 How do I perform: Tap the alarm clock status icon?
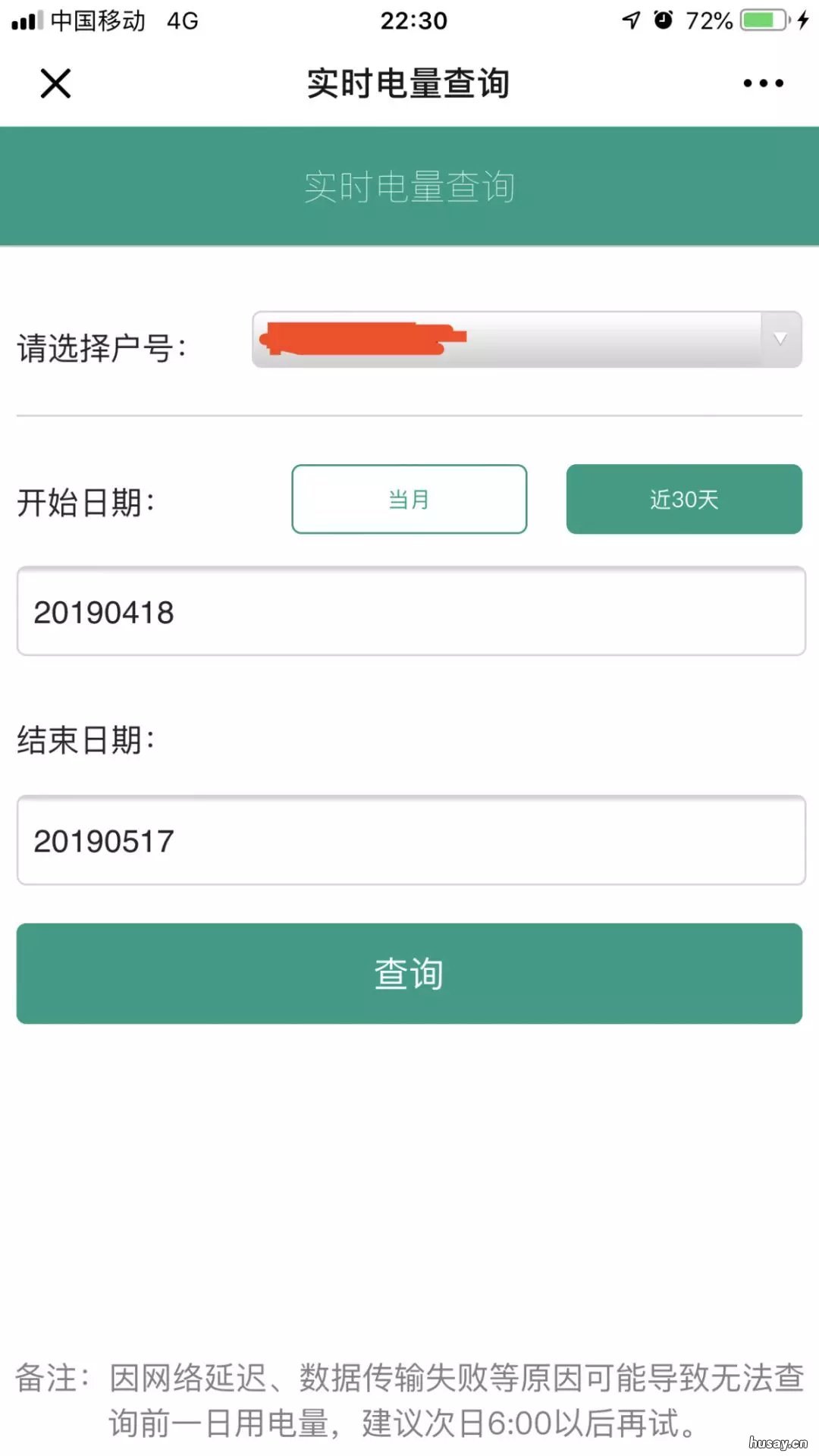[663, 20]
